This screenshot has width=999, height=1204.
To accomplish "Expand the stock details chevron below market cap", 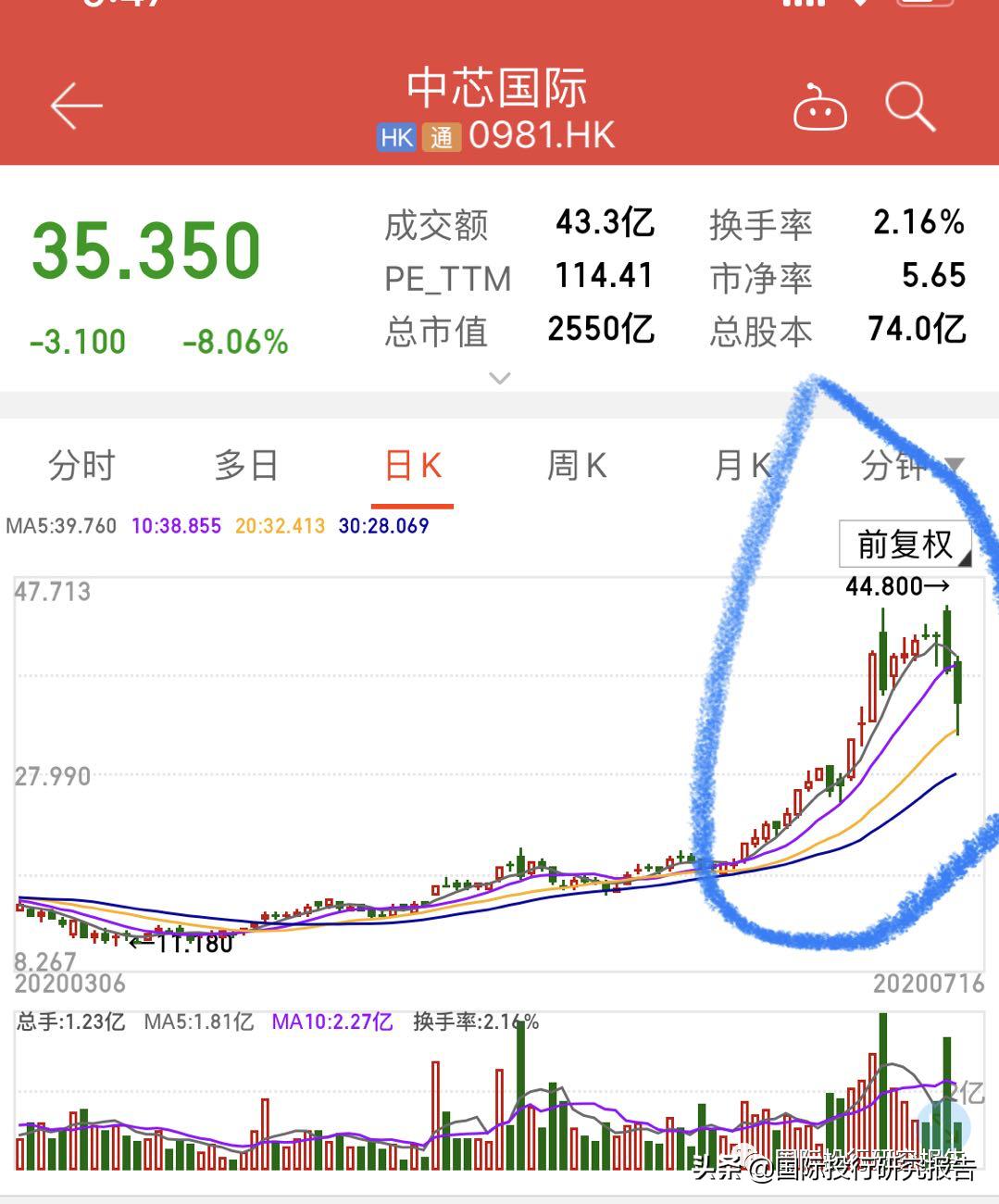I will [x=499, y=378].
